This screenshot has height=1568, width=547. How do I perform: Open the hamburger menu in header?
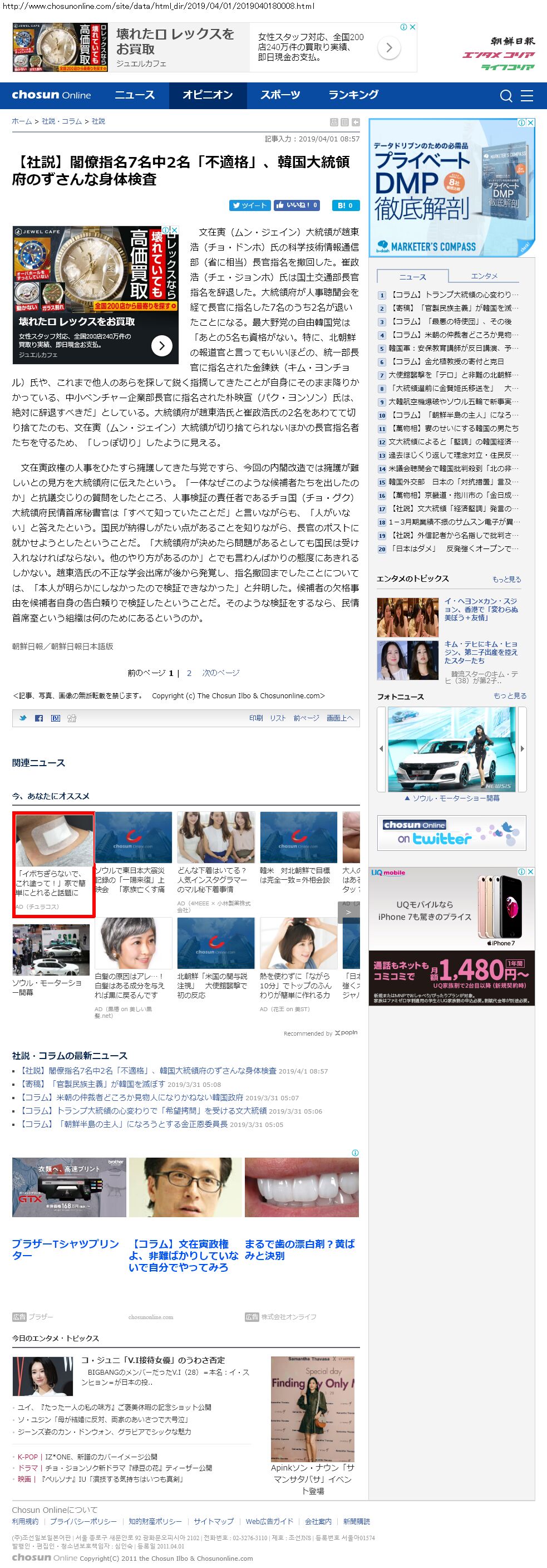click(x=527, y=96)
